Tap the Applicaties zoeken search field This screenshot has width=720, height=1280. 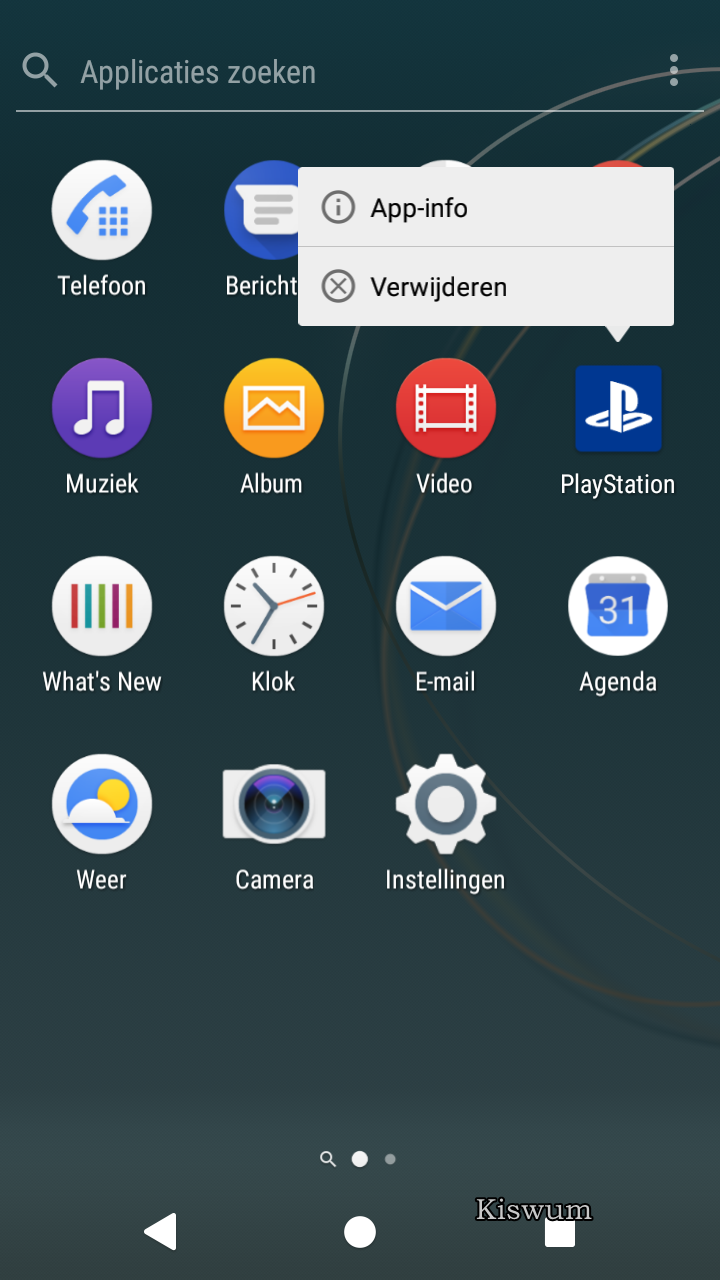[340, 71]
